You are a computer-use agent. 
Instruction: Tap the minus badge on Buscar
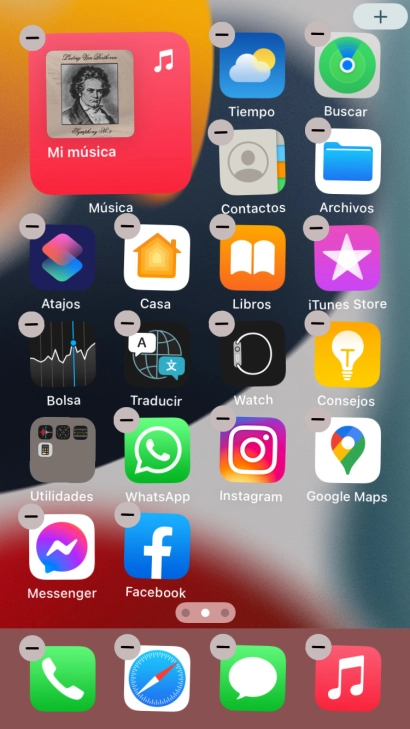pyautogui.click(x=317, y=34)
